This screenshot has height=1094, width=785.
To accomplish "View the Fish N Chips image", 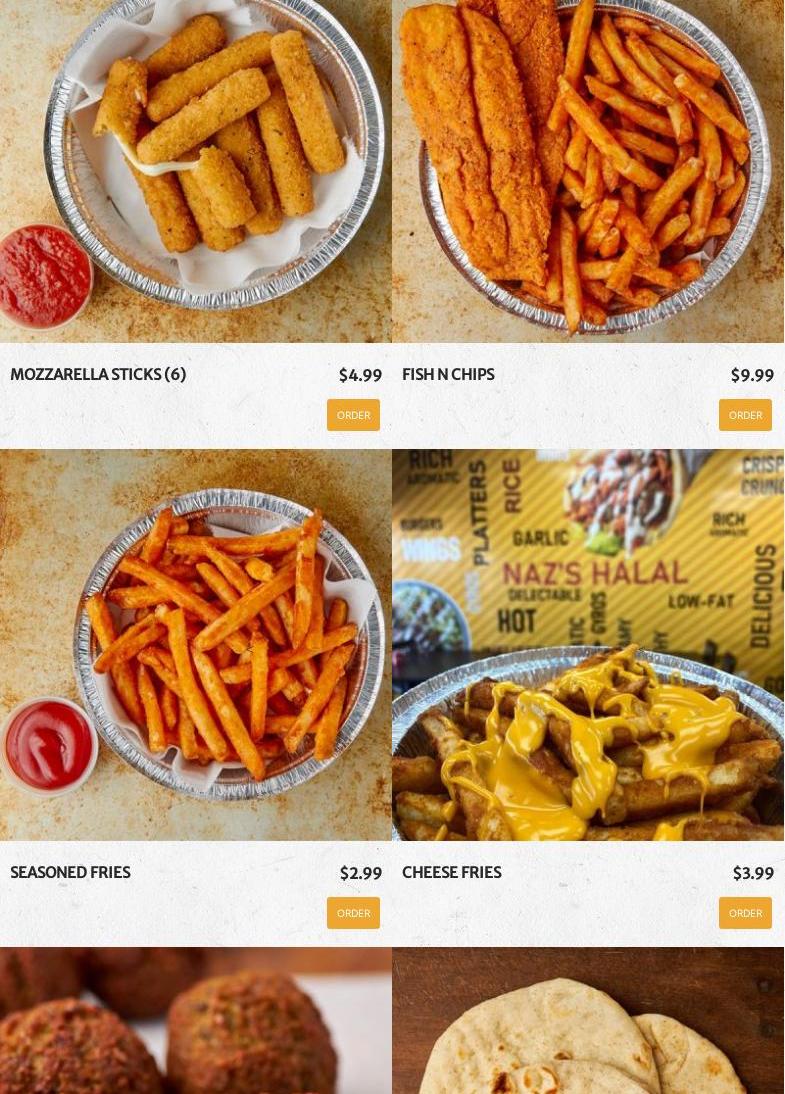I will (588, 170).
